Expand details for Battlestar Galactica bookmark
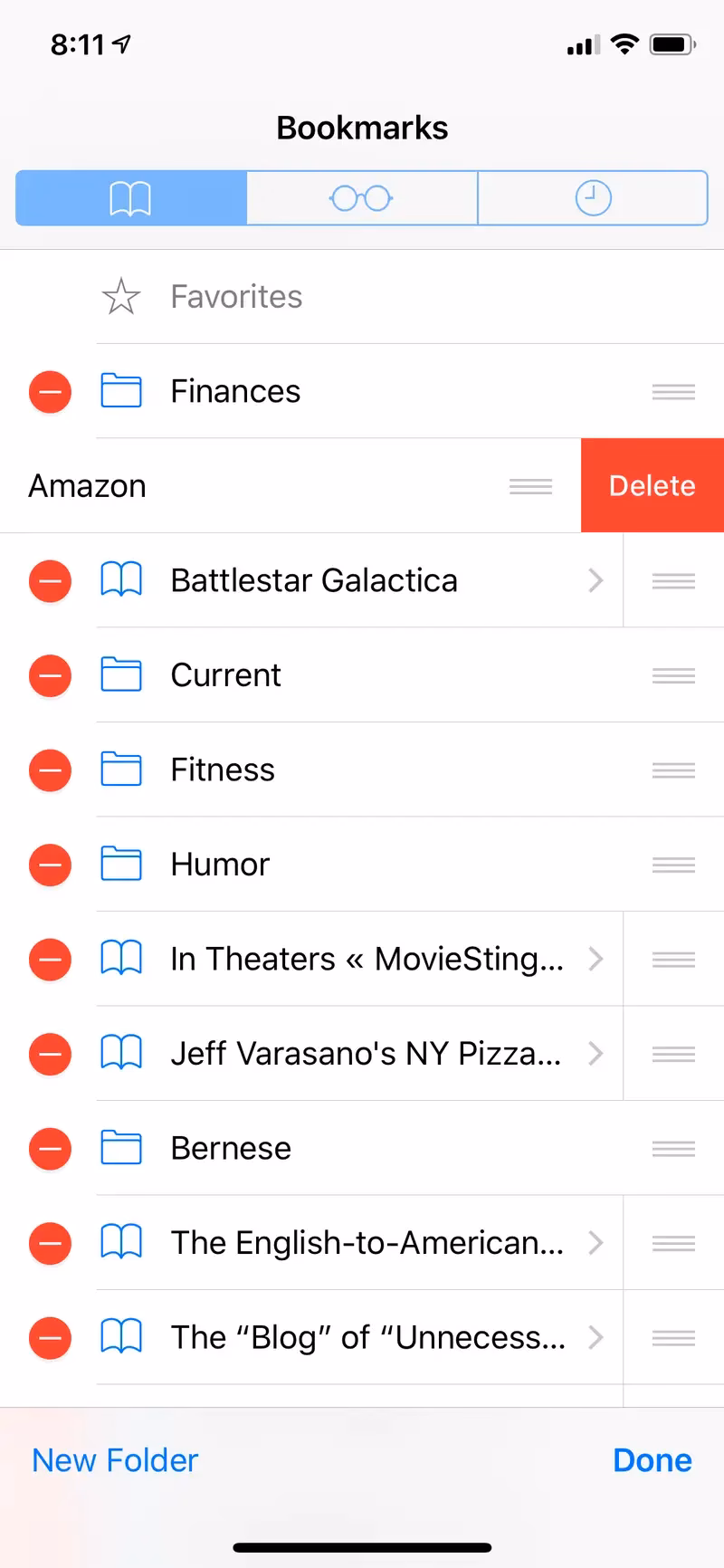 click(595, 580)
